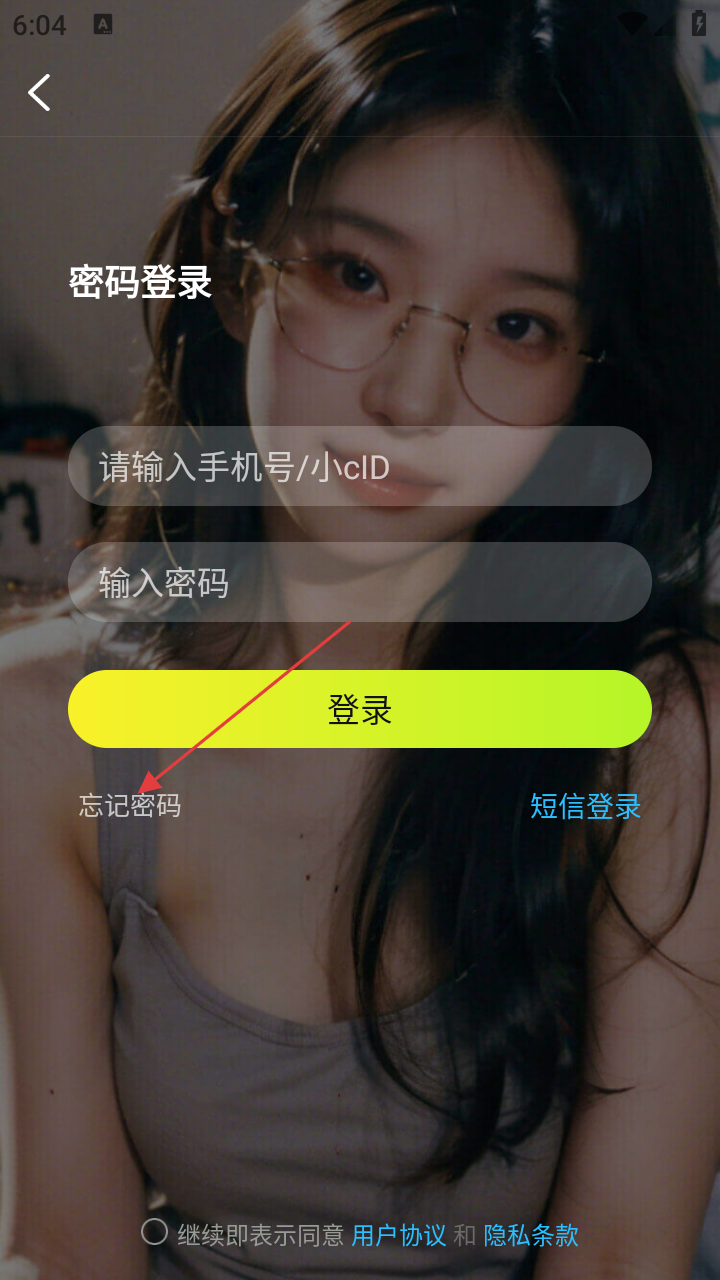
Task: Focus the phone number/小cID input field
Action: click(x=360, y=466)
